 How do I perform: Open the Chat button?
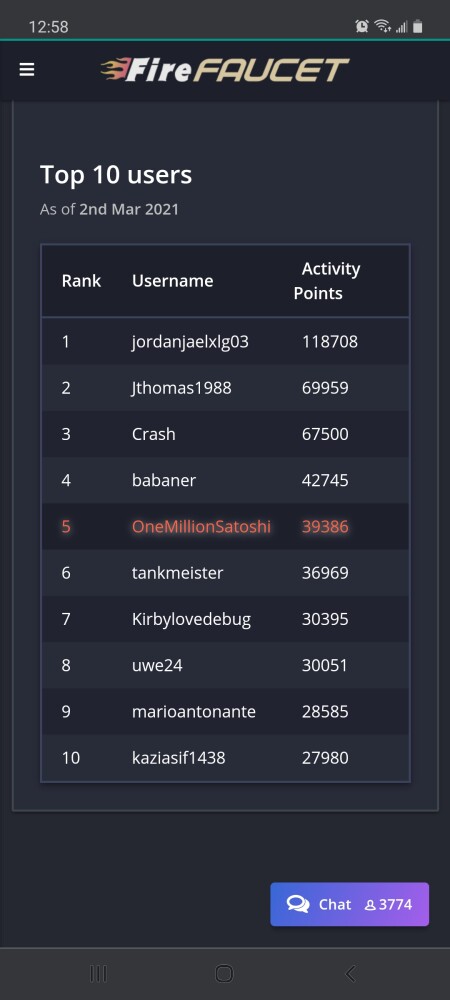(349, 904)
